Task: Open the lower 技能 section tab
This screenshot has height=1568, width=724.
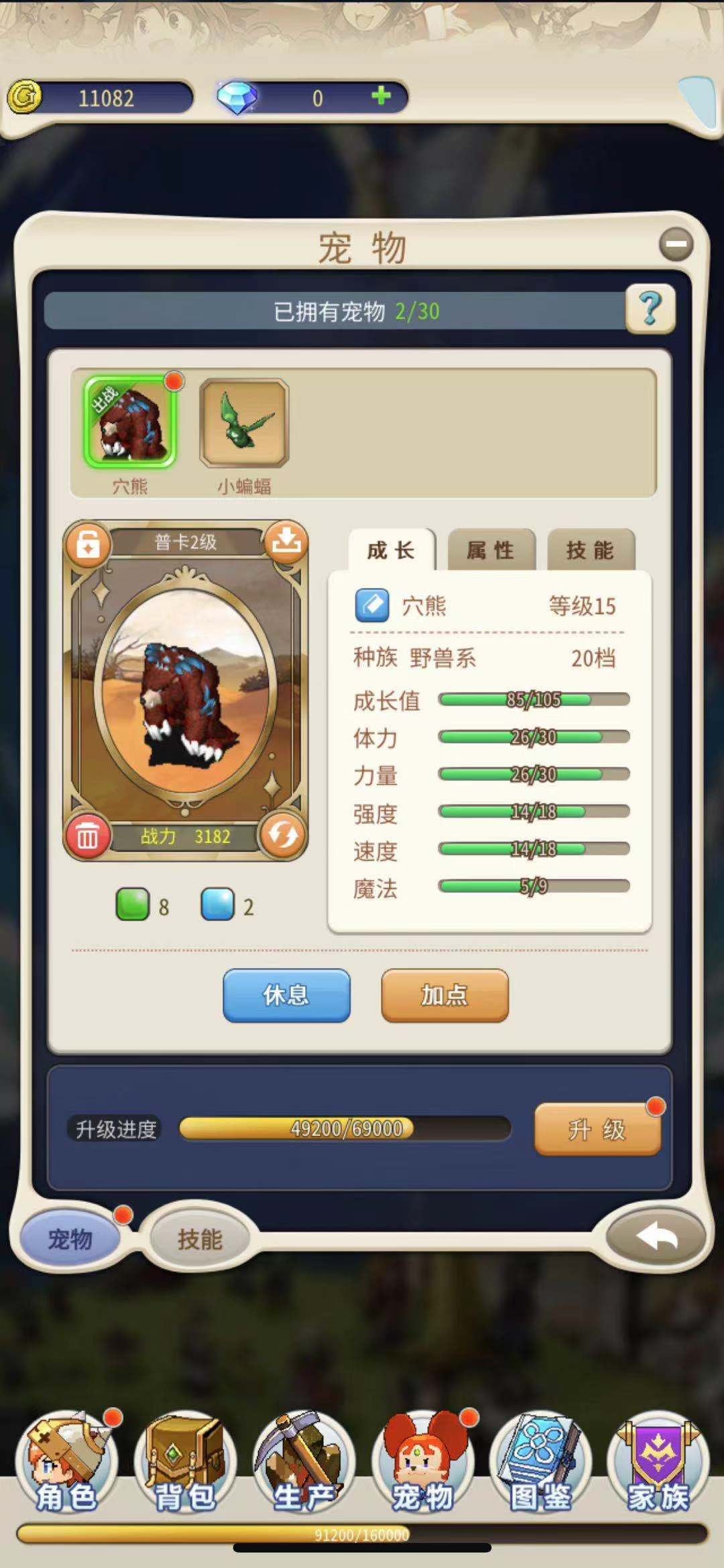Action: point(200,1239)
